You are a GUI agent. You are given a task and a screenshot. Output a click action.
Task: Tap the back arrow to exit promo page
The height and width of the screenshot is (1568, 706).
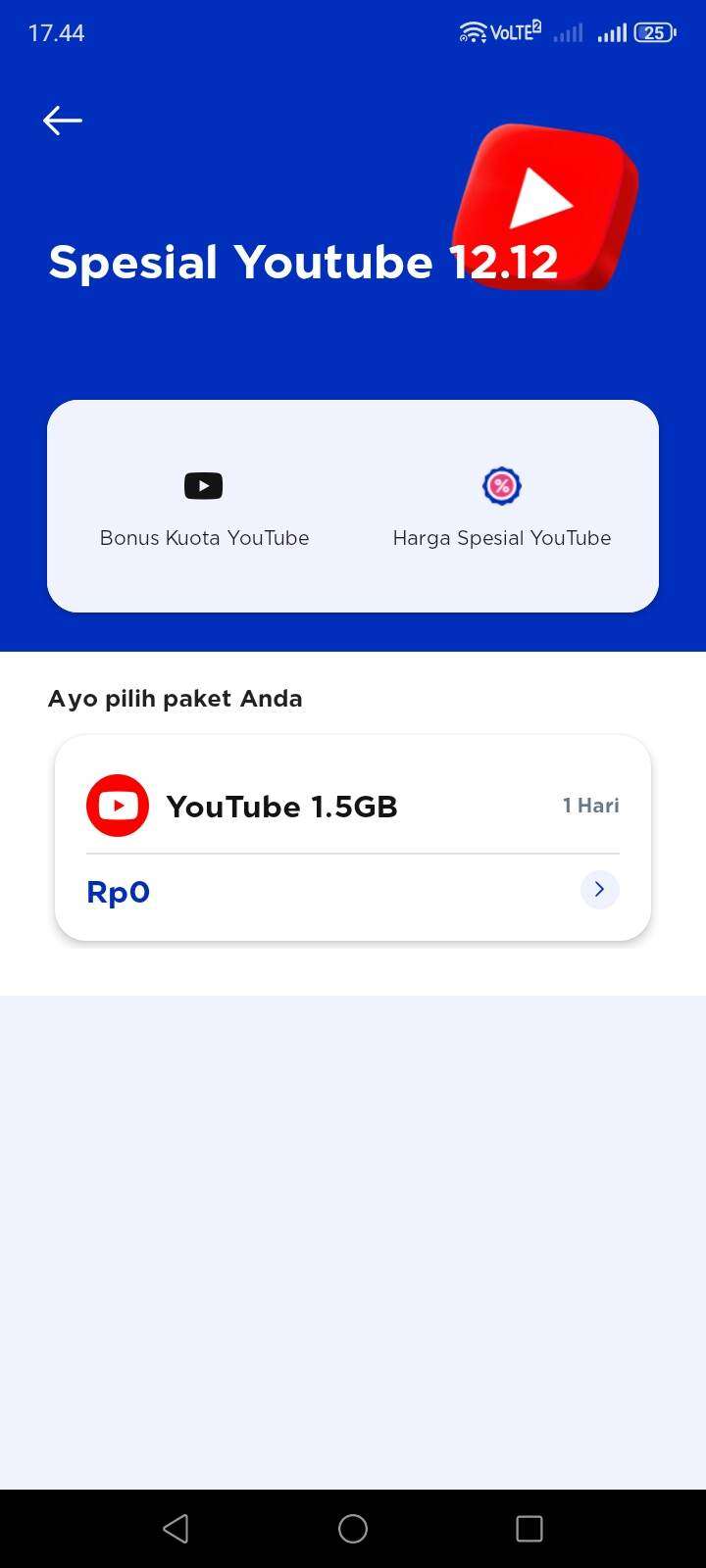(62, 120)
